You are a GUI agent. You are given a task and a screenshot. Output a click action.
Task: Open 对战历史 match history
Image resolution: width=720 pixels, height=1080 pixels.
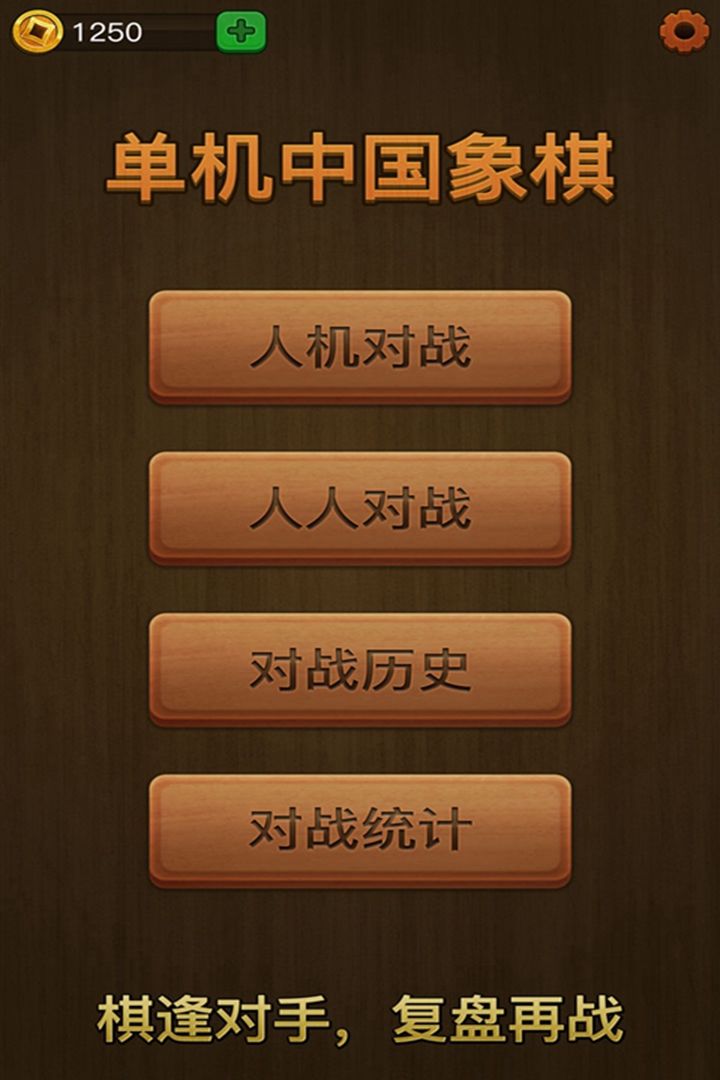(360, 668)
